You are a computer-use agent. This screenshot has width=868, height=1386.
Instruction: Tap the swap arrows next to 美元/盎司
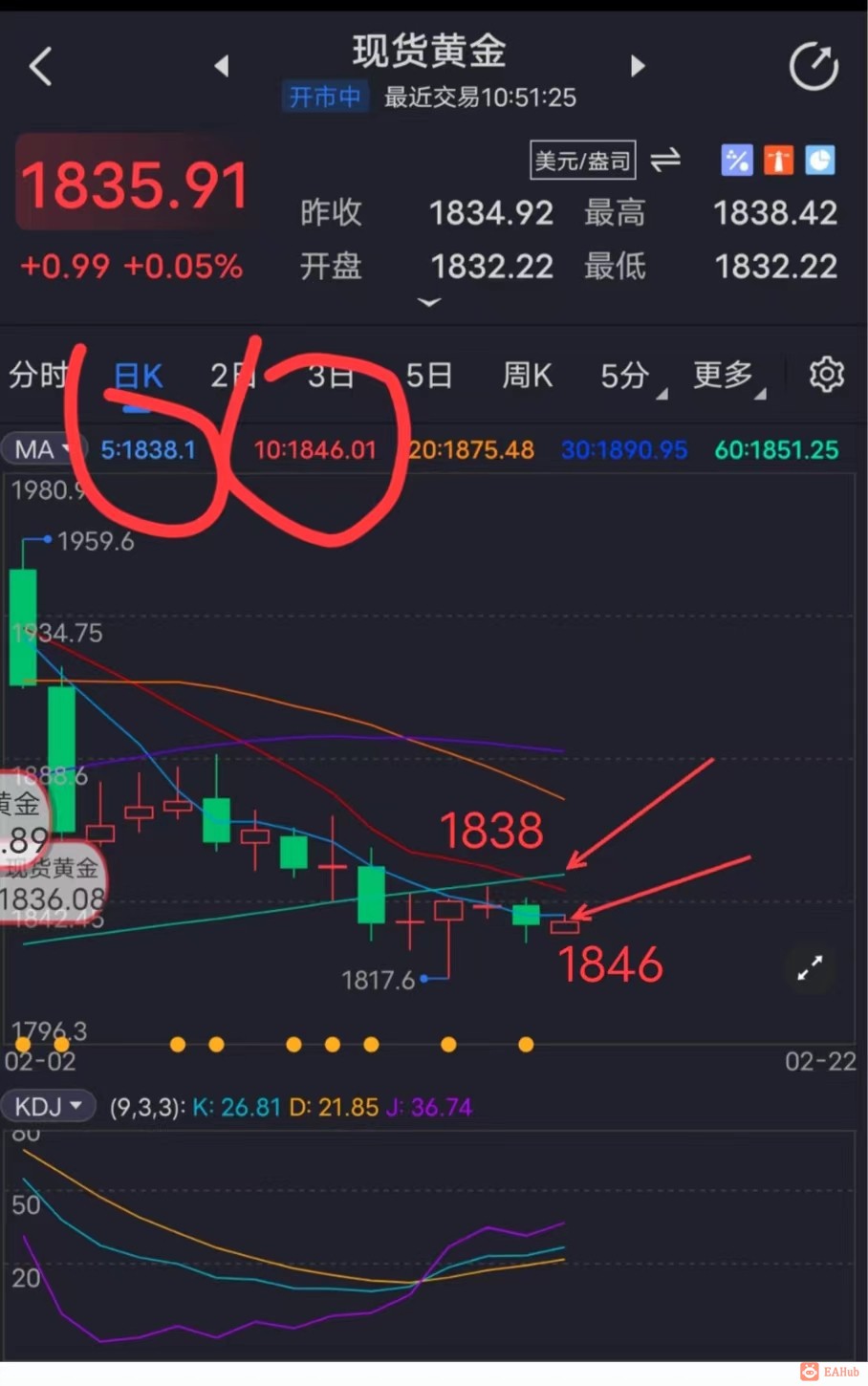click(665, 160)
